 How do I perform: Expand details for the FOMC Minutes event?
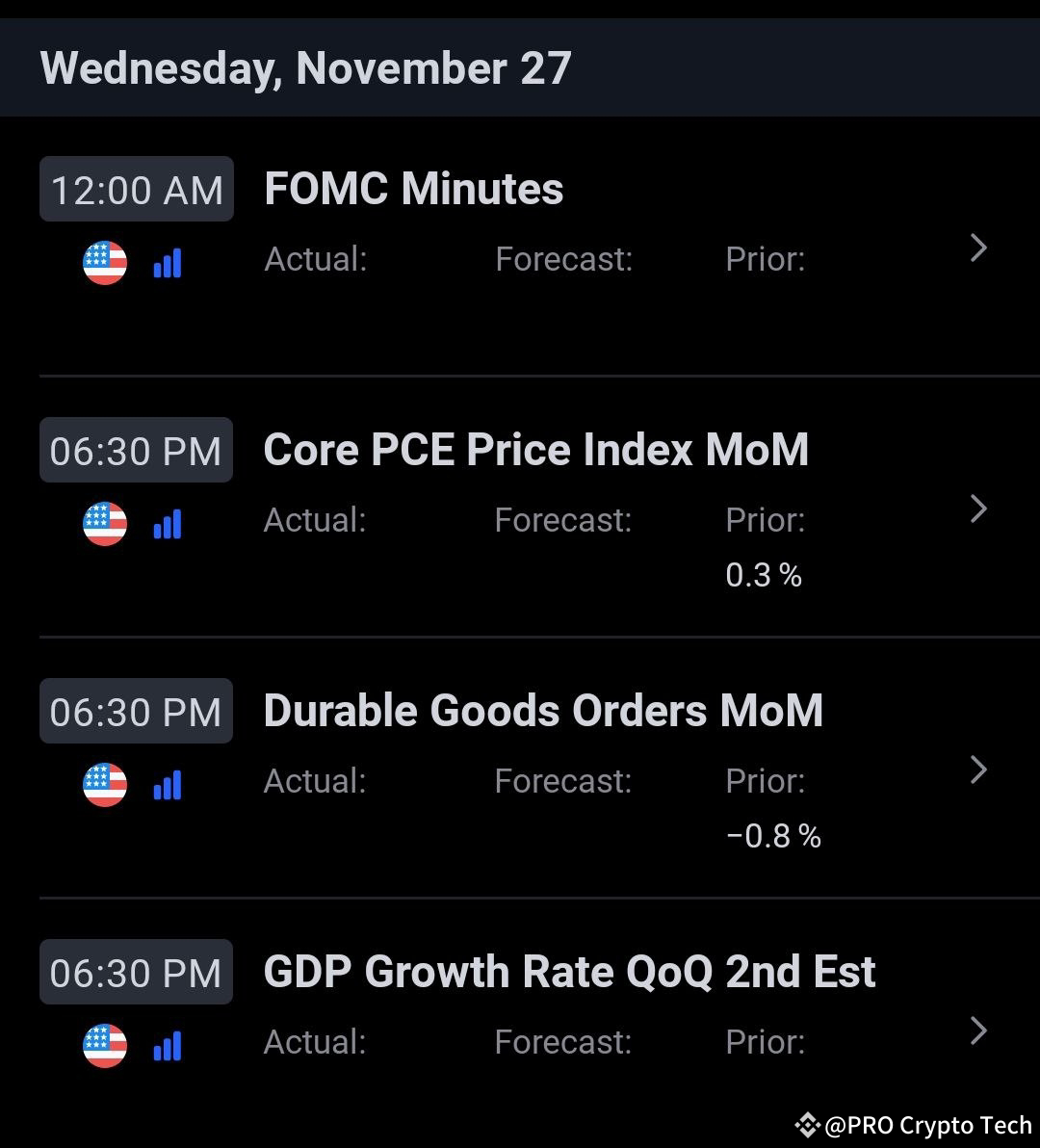pos(978,248)
